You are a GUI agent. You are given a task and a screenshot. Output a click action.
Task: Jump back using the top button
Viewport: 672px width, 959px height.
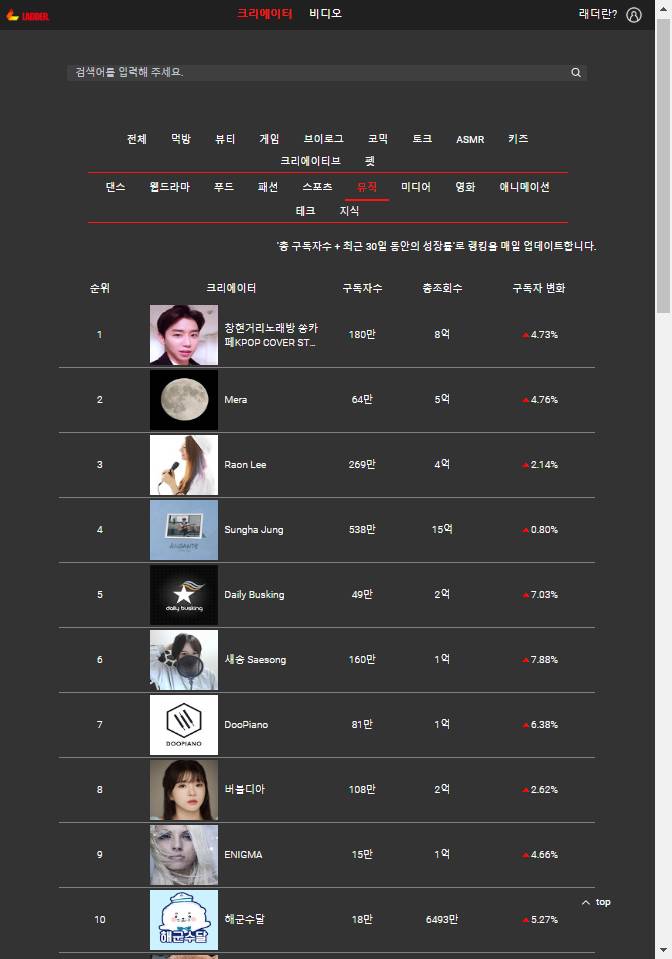[x=596, y=902]
